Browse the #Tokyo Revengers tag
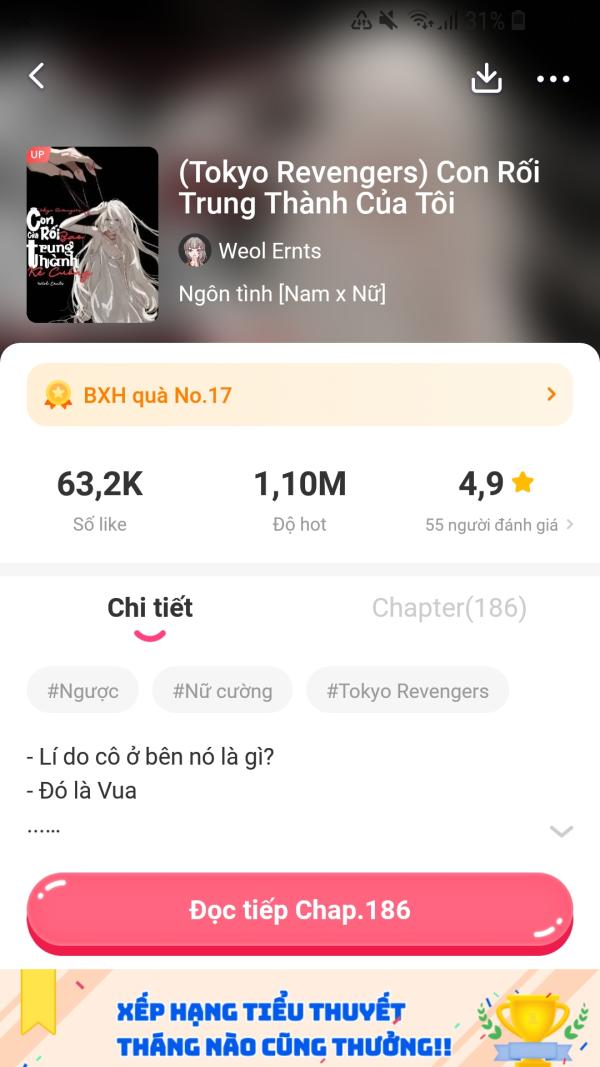The height and width of the screenshot is (1067, 600). pos(407,691)
